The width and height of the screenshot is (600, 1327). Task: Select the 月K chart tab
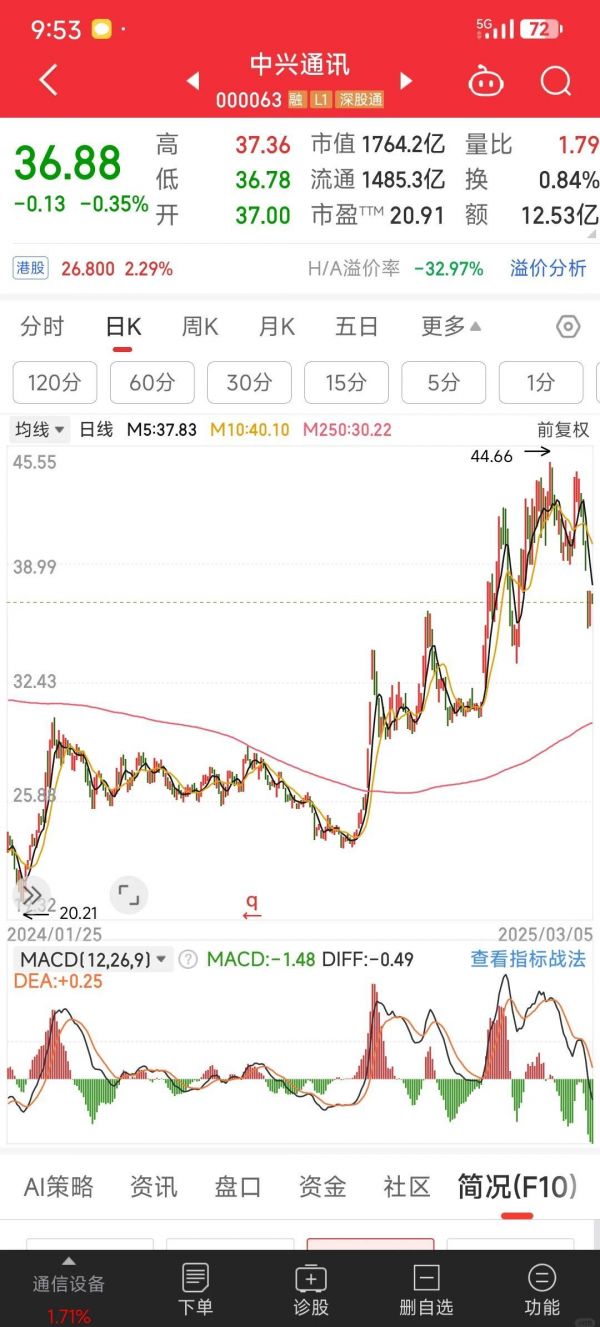coord(277,327)
